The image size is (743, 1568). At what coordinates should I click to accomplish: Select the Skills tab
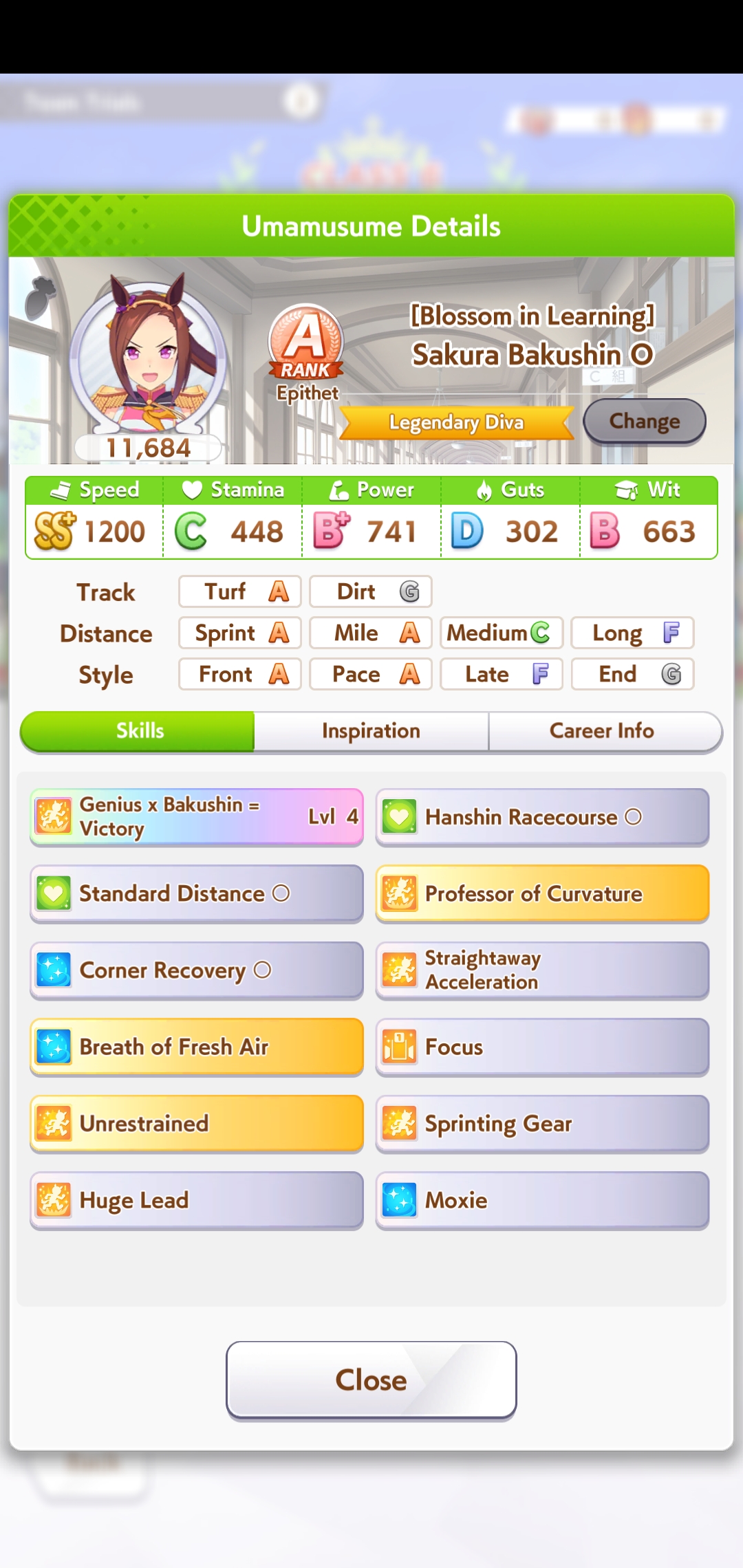pos(140,731)
